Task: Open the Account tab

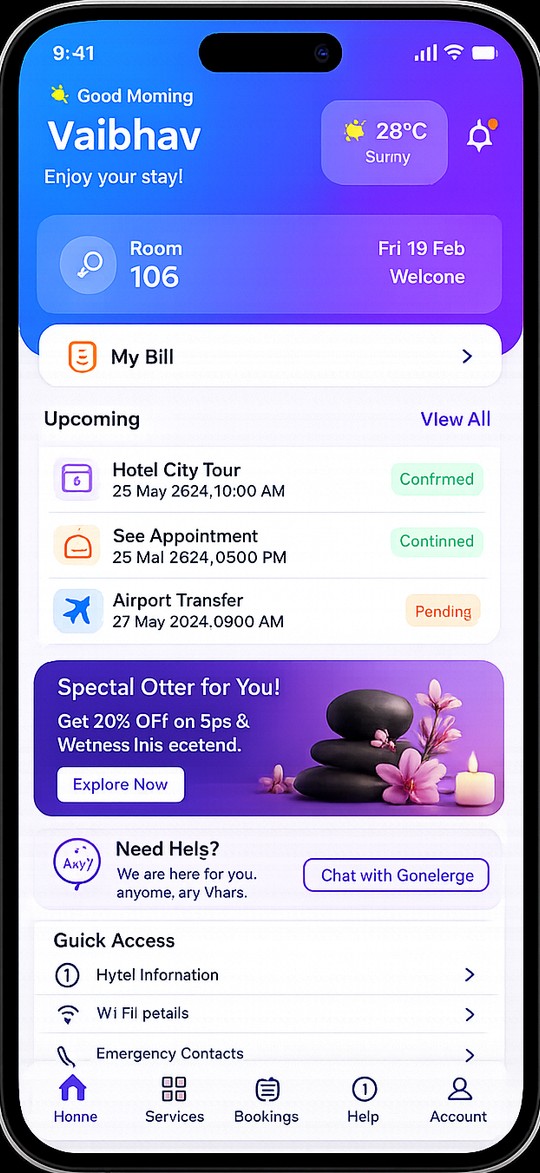Action: point(458,1100)
